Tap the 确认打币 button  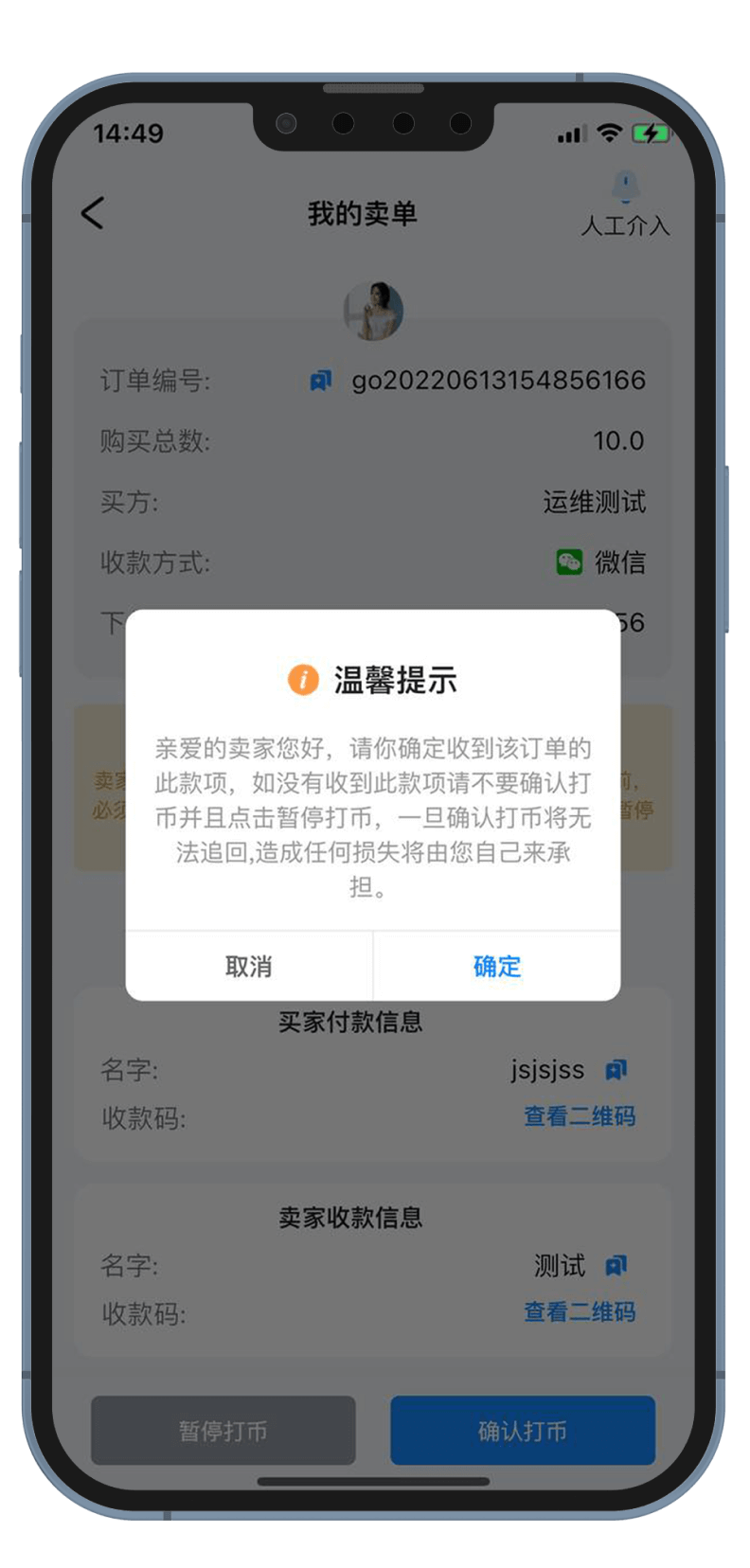coord(523,1430)
